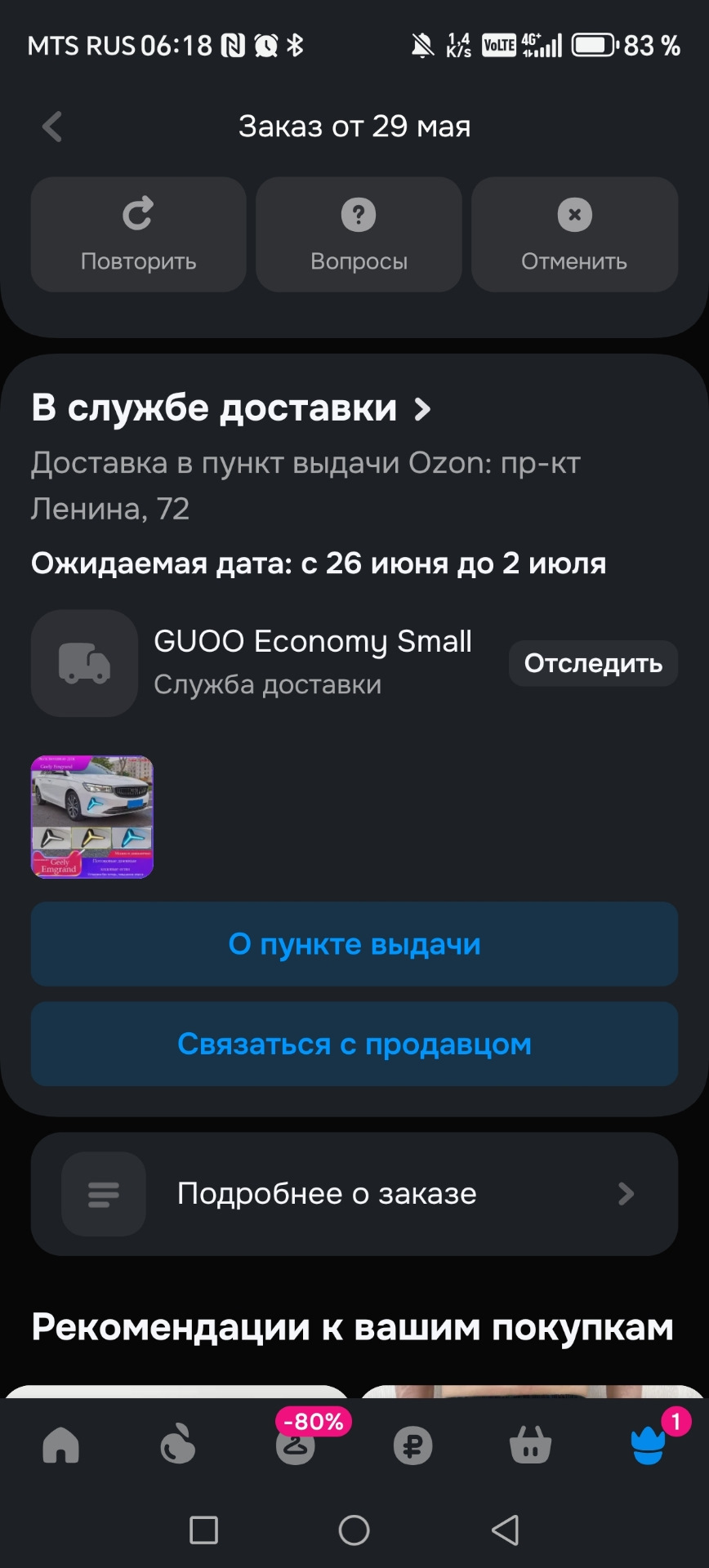Tap the cancel order icon Отменить
709x1568 pixels.
573,214
